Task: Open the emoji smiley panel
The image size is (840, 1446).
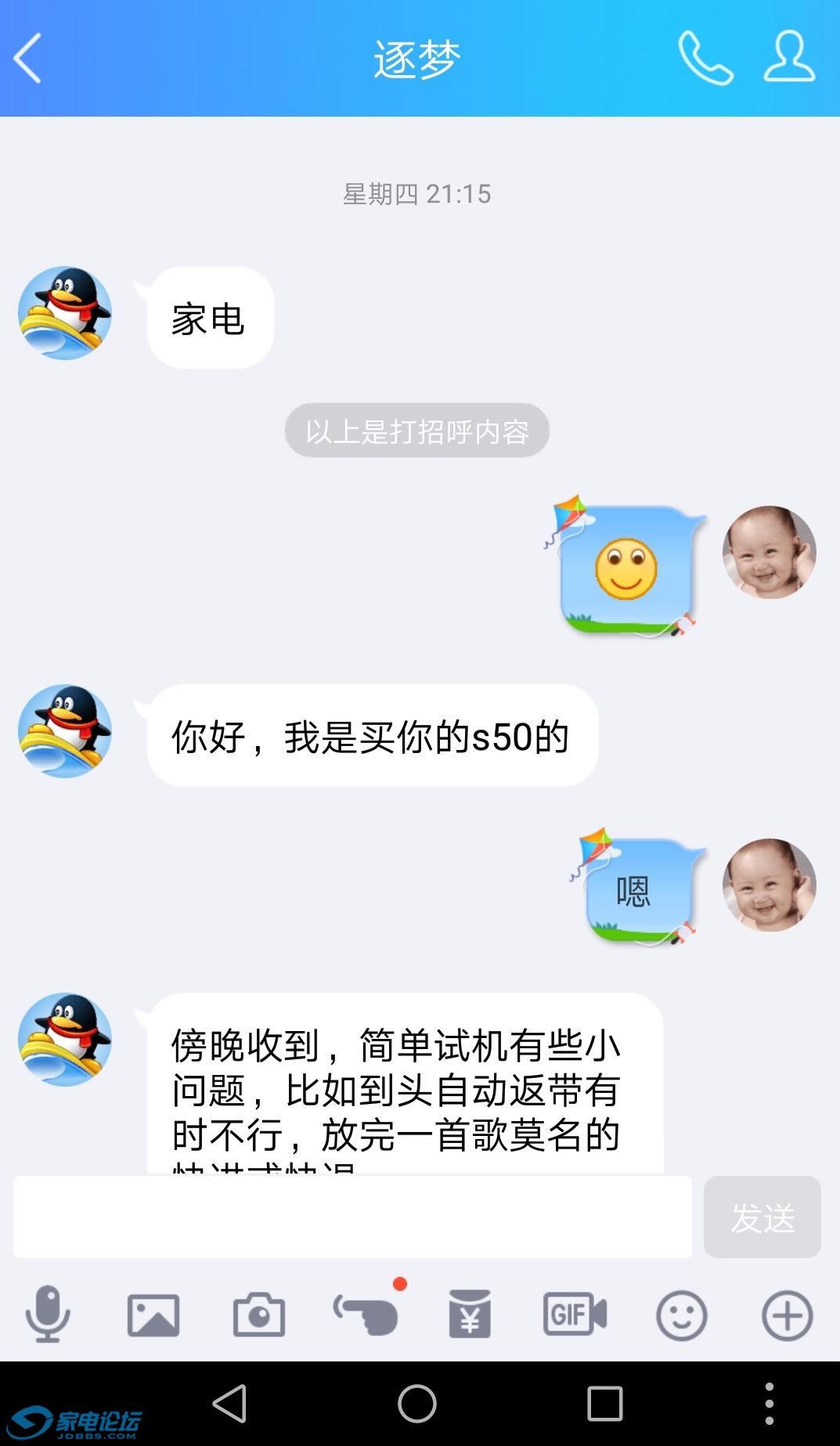Action: click(681, 1314)
